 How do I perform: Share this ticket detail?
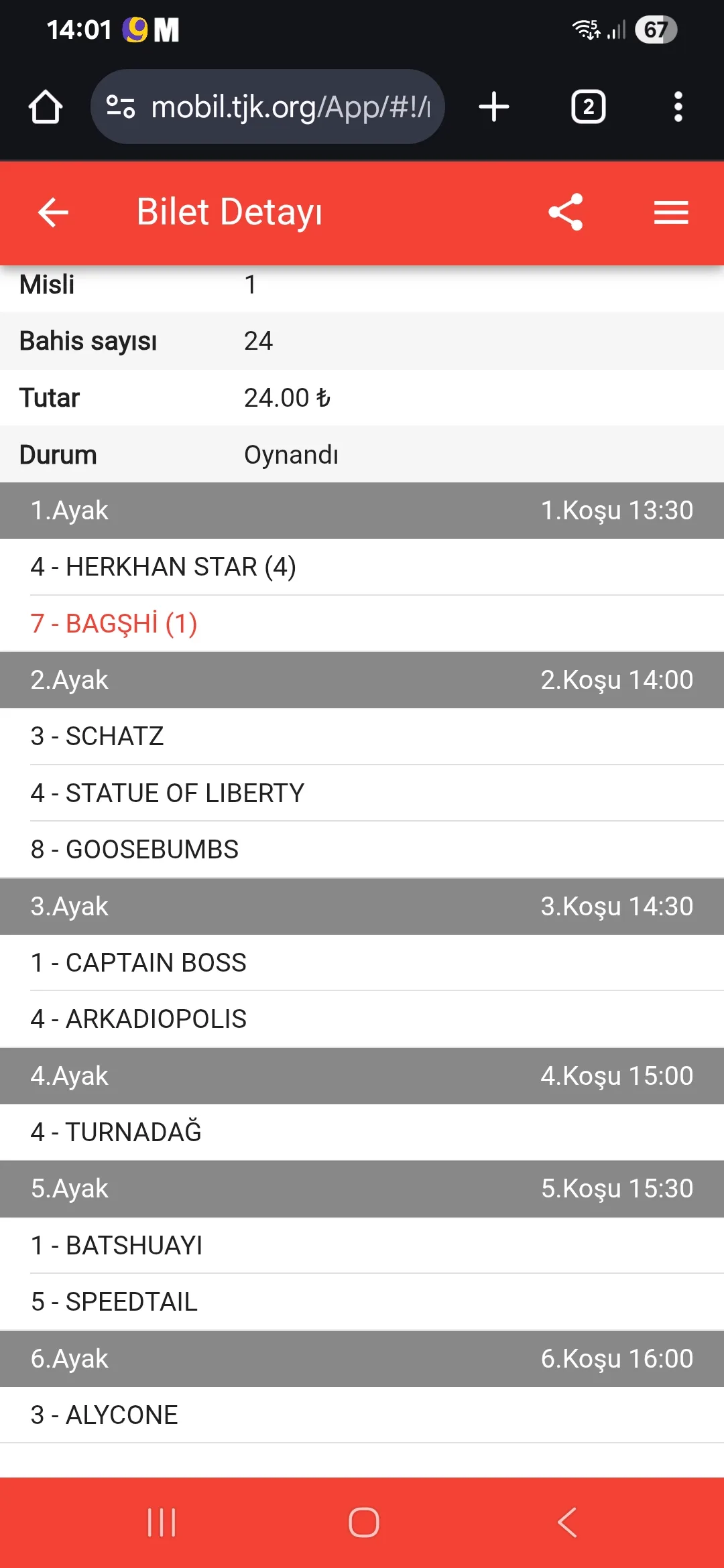click(x=566, y=212)
